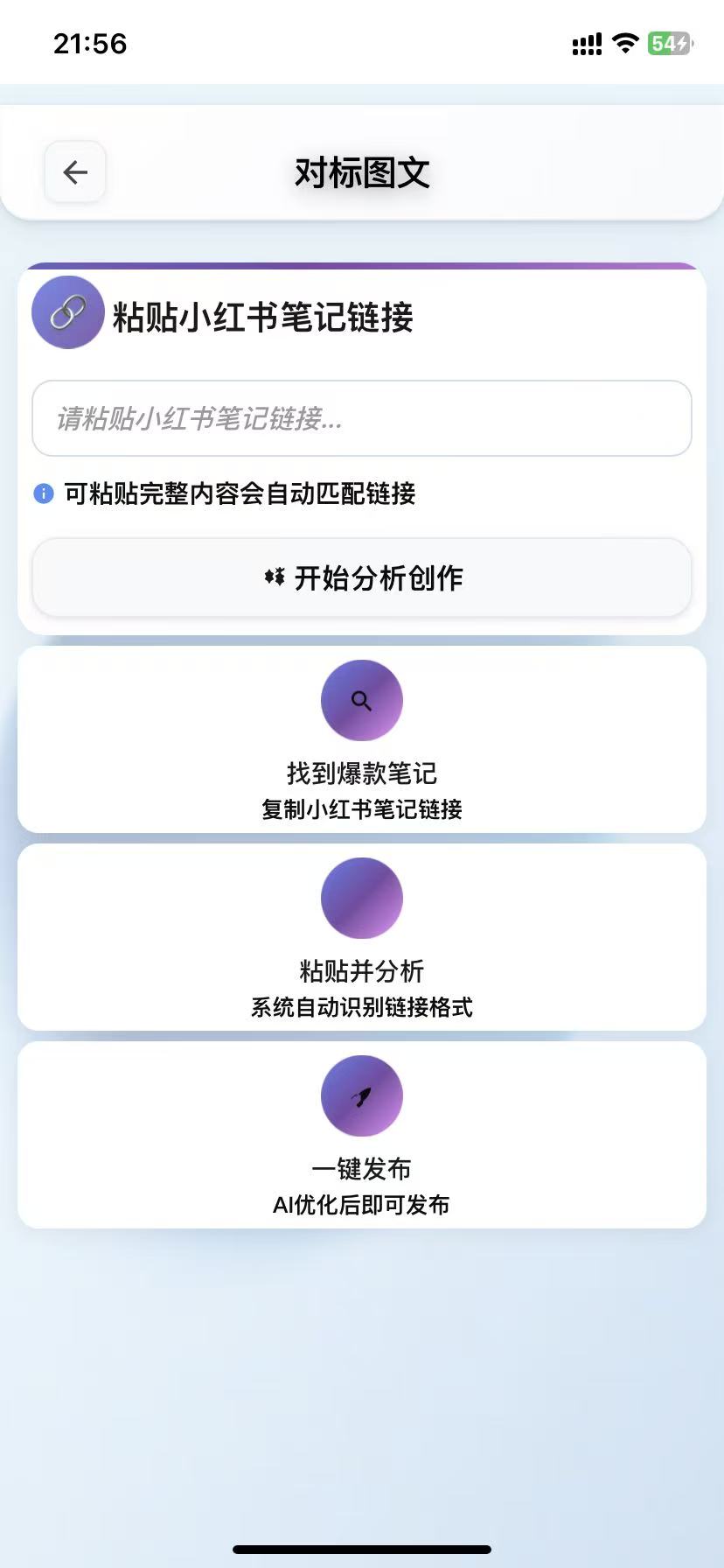Click the tip text 可粘贴完整内容会自动匹配链接
Image resolution: width=724 pixels, height=1568 pixels.
tap(240, 494)
